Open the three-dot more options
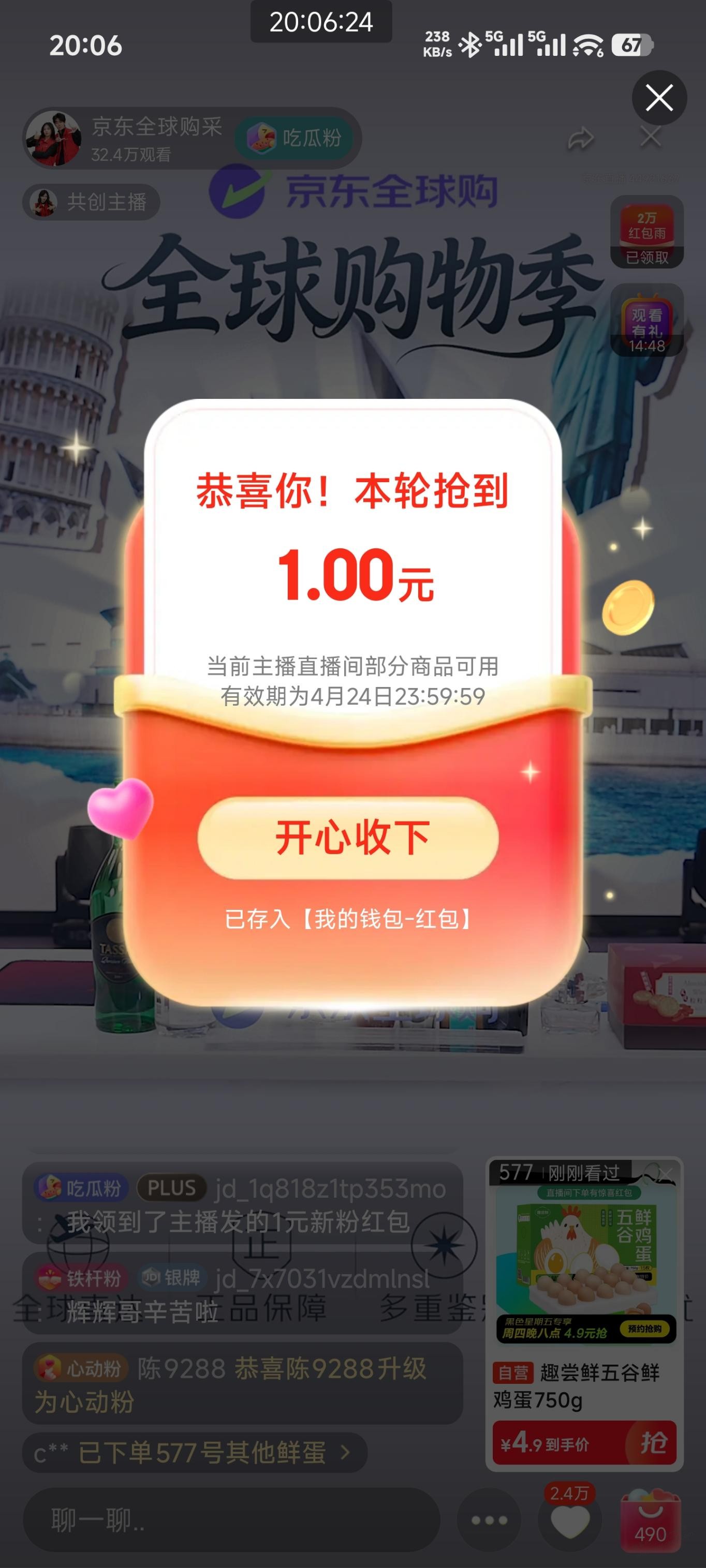 coord(489,1520)
